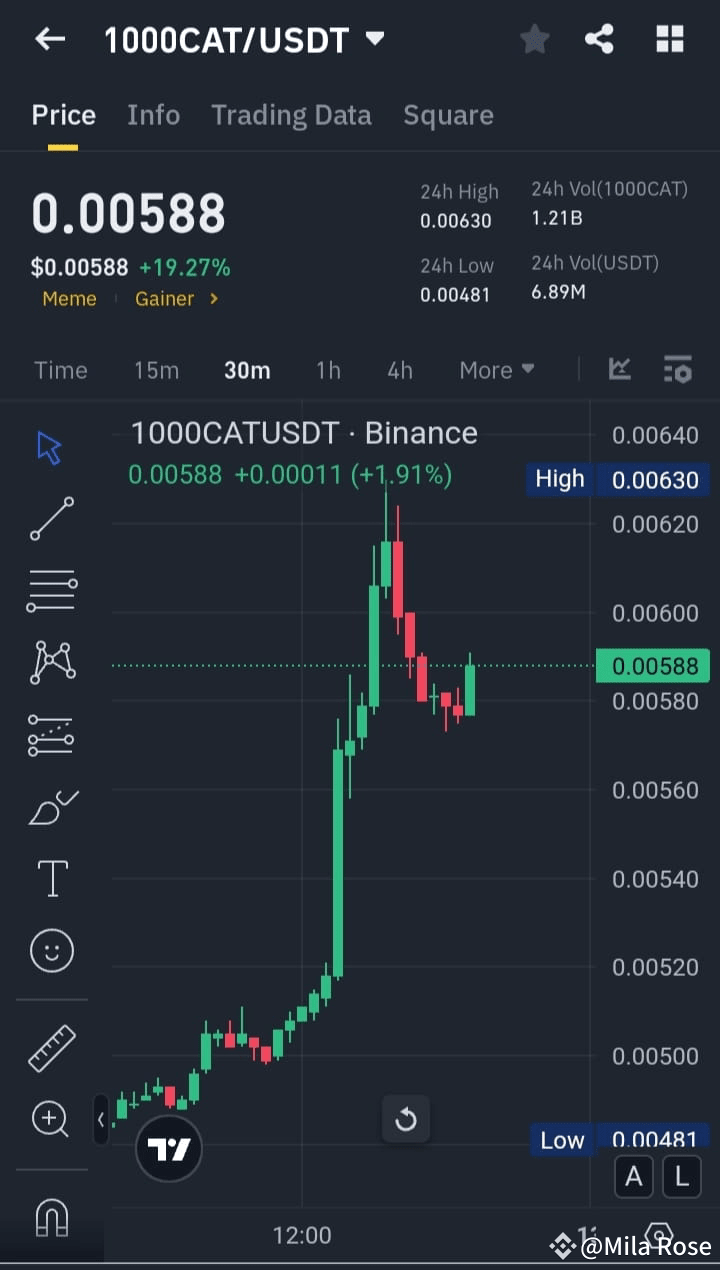Select the emoji sticker tool
This screenshot has height=1270, width=720.
point(50,950)
